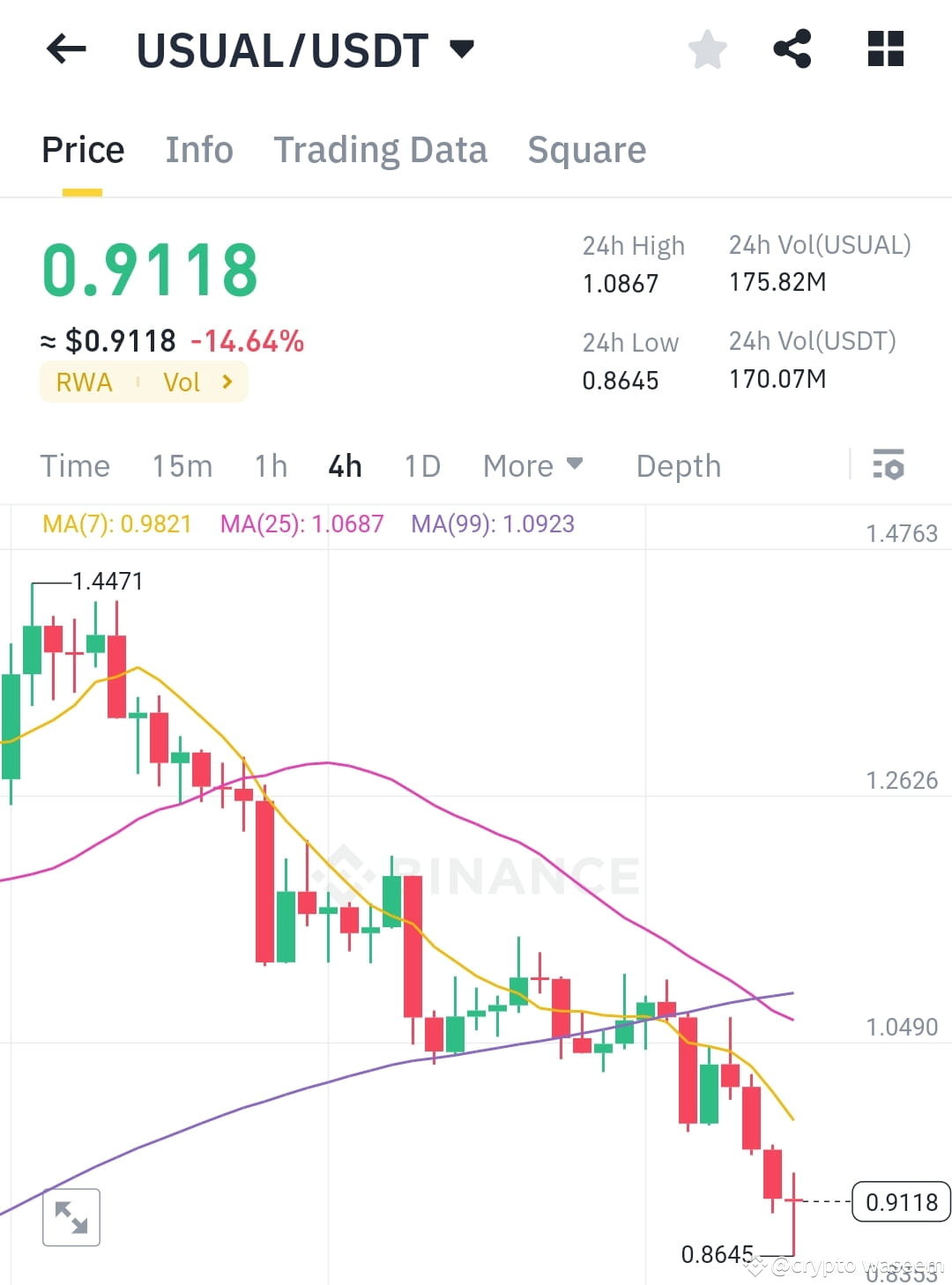Switch to the Trading Data tab
This screenshot has width=952, height=1285.
[381, 150]
